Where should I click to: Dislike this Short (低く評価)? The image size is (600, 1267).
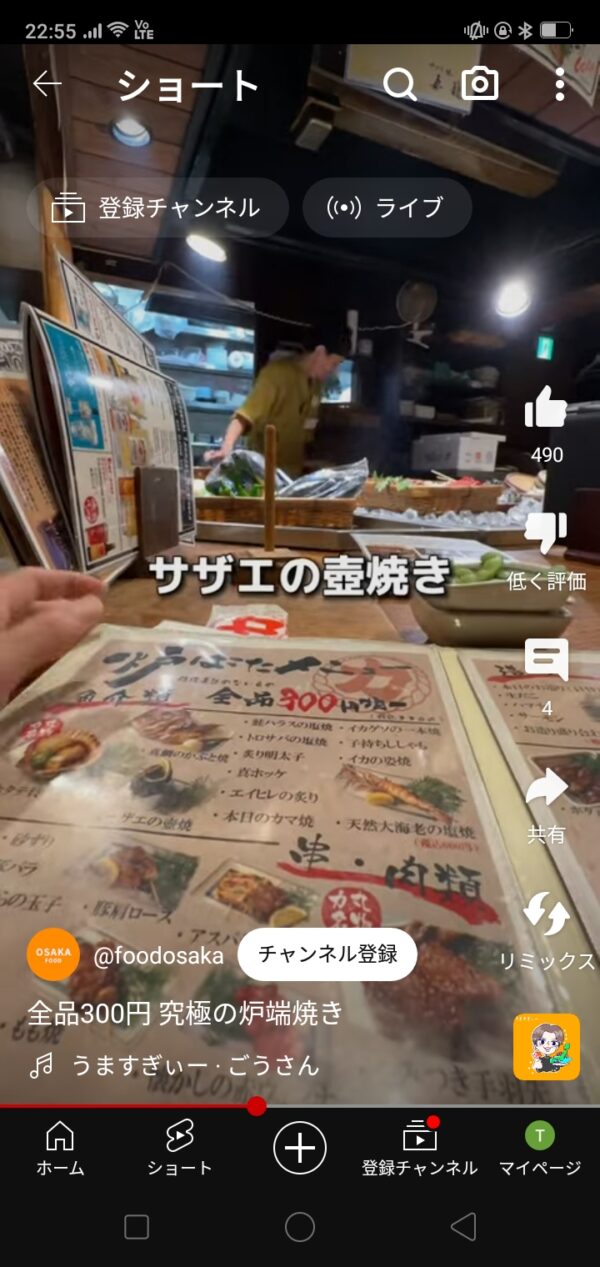546,535
